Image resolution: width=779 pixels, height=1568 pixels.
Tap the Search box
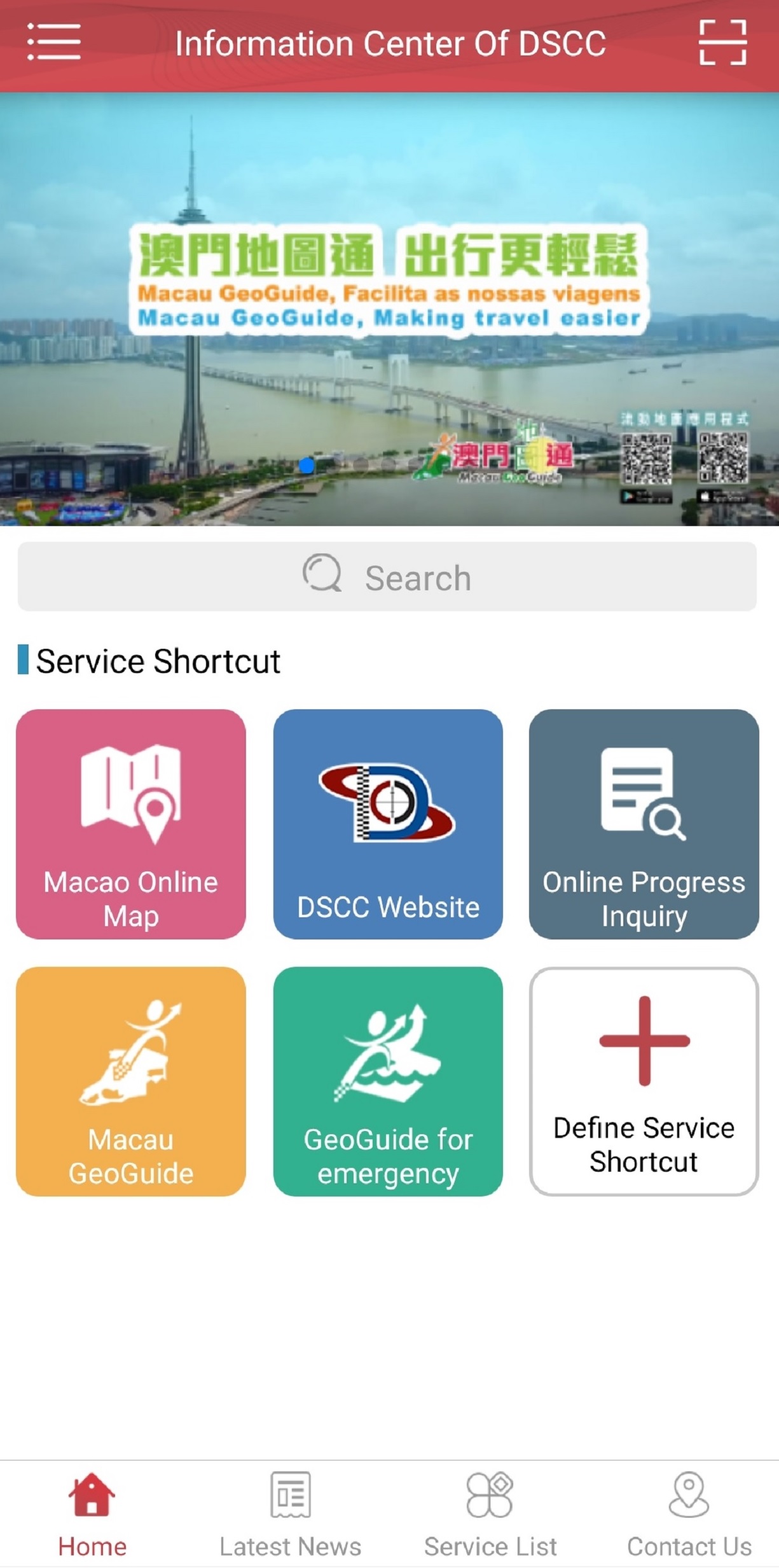[x=387, y=577]
